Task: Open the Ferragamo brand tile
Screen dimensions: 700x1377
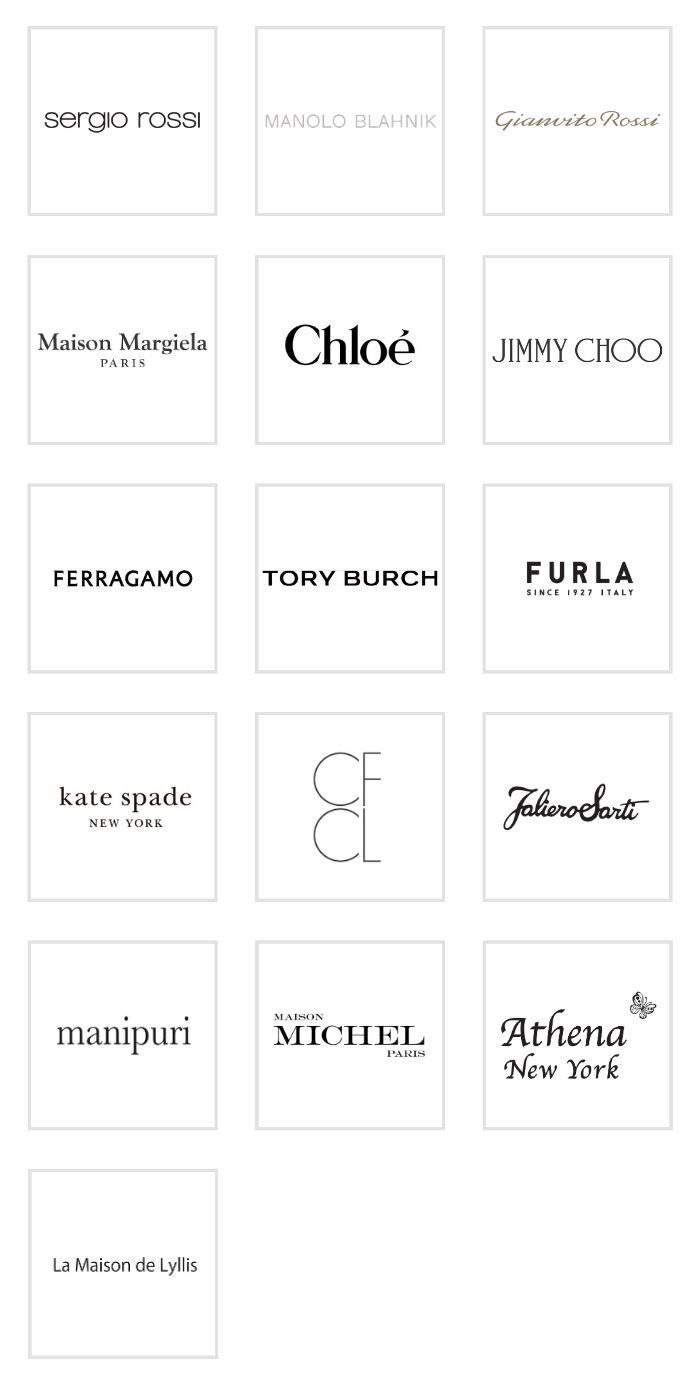Action: (x=122, y=578)
